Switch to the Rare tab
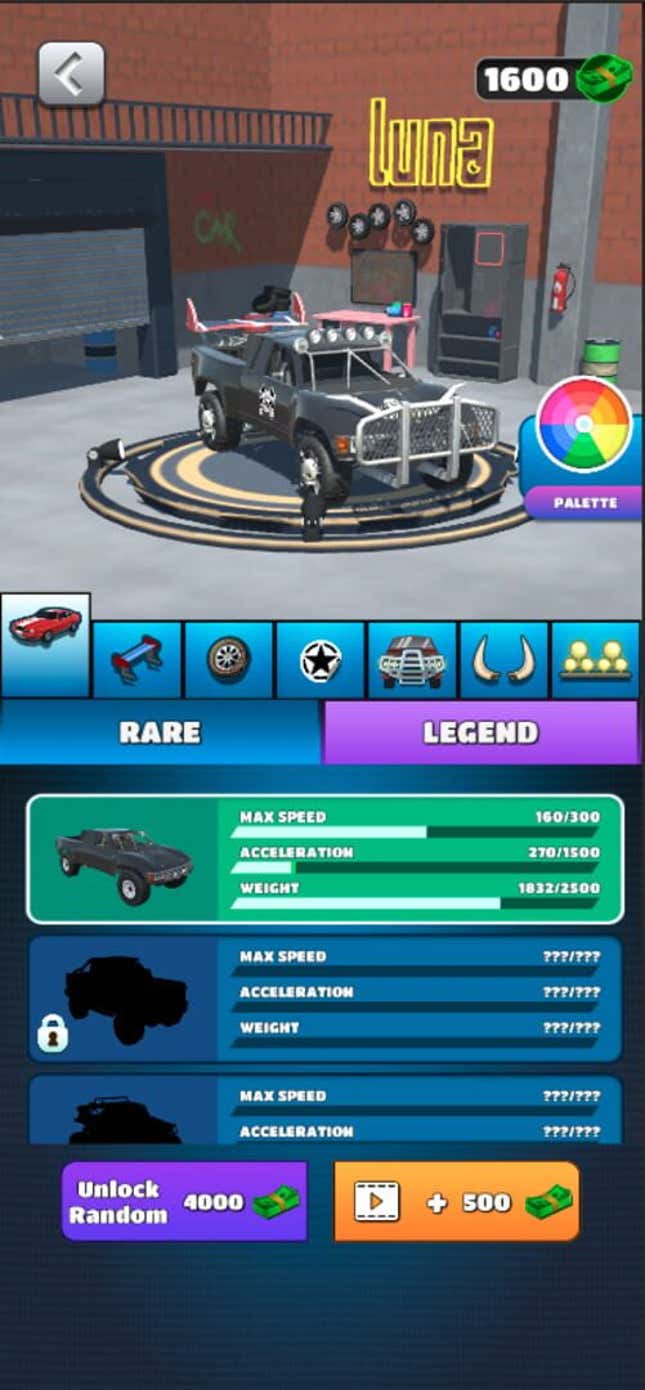The image size is (645, 1390). pyautogui.click(x=160, y=732)
